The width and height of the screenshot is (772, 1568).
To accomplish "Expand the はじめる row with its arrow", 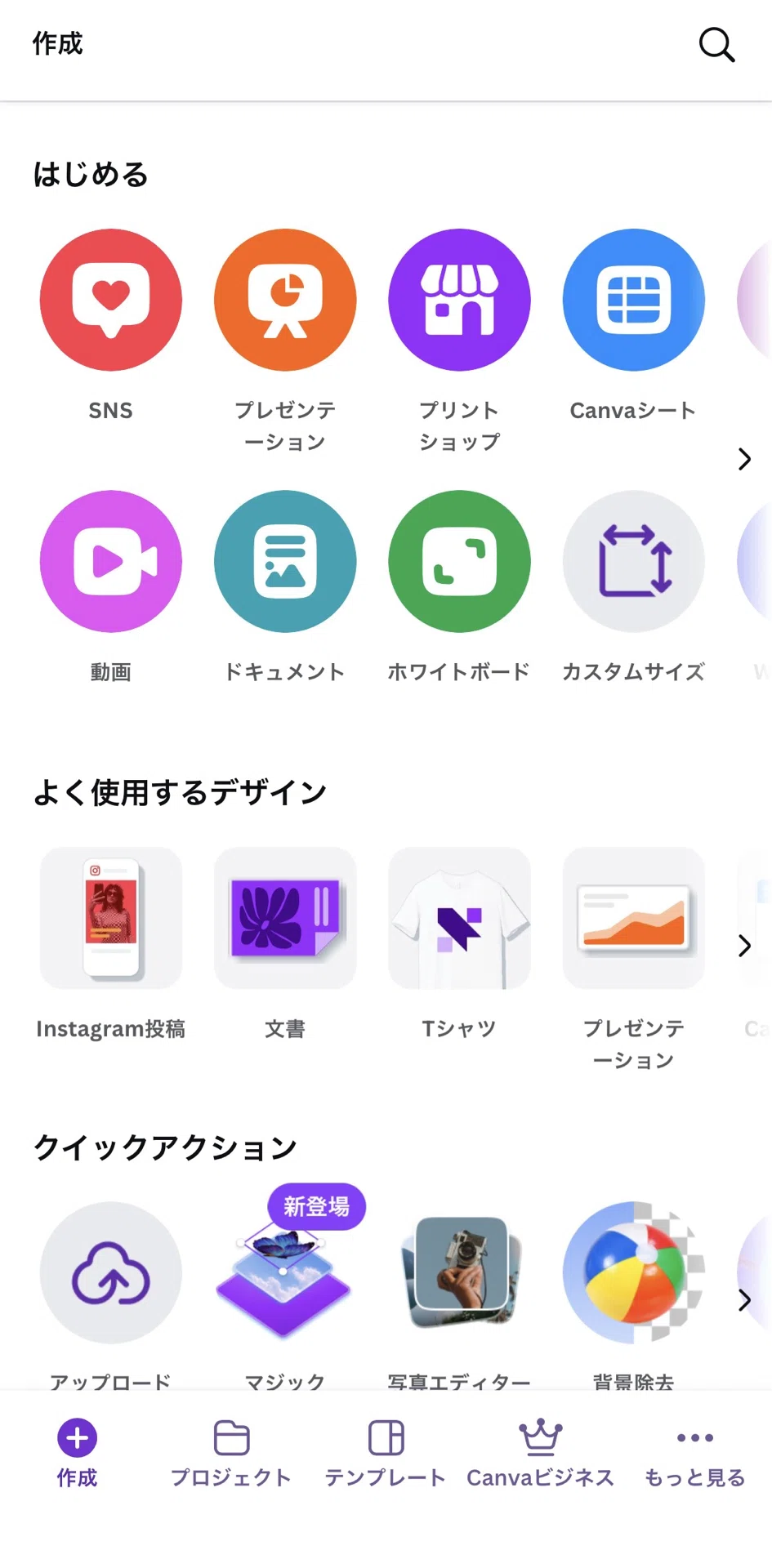I will click(x=744, y=459).
